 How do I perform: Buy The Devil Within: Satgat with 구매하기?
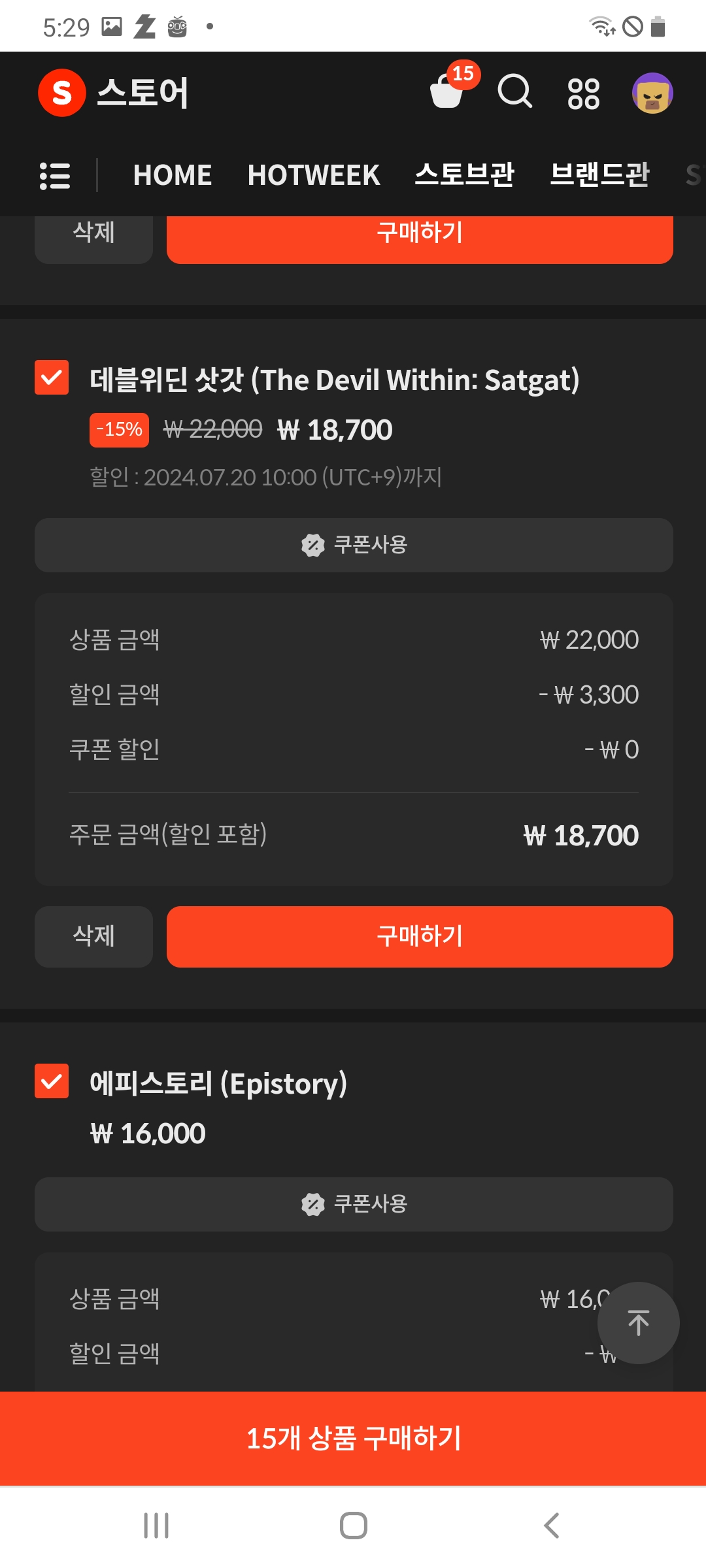coord(420,936)
